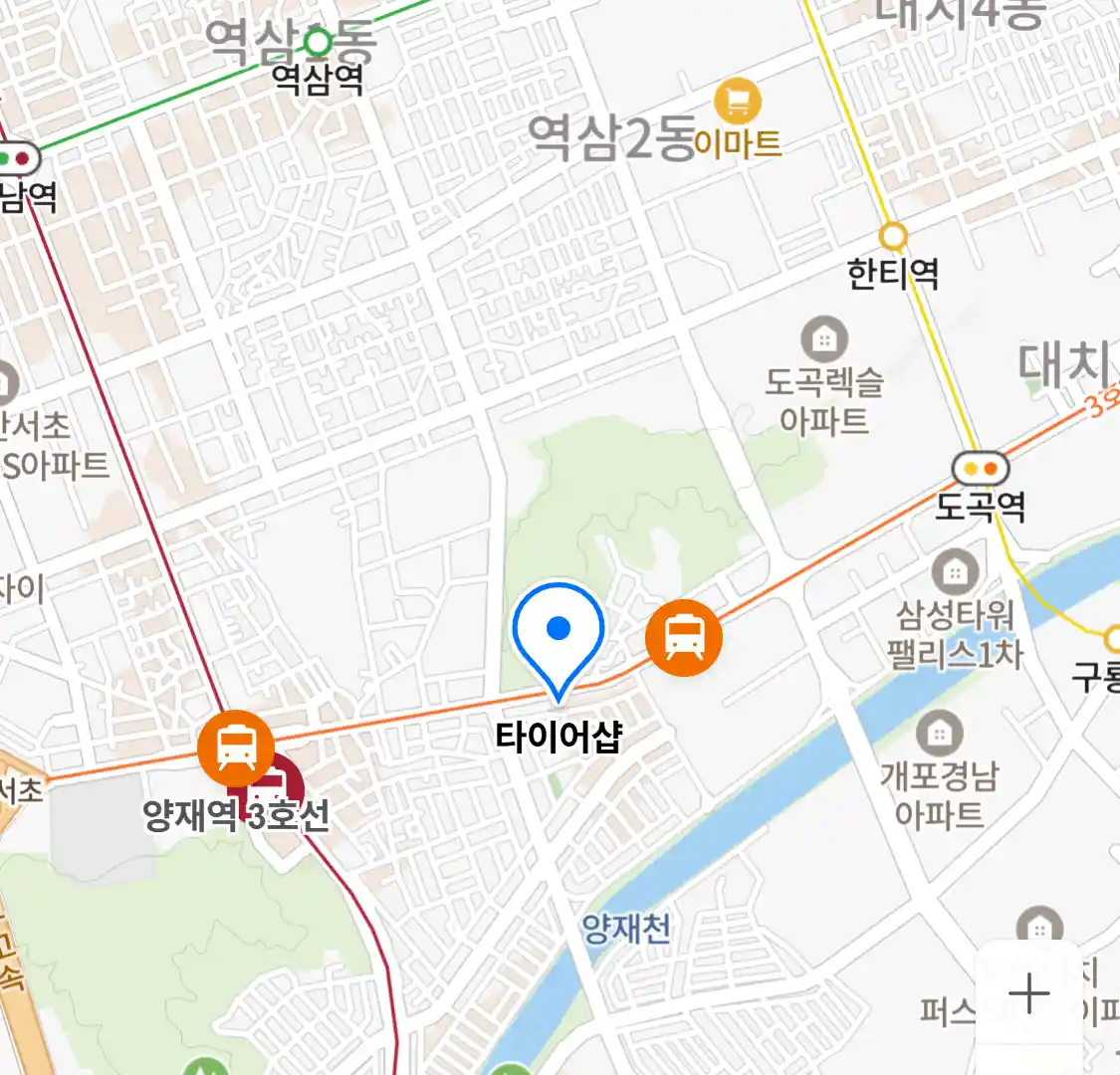Viewport: 1120px width, 1075px height.
Task: Select the 역삼역 station marker
Action: (x=318, y=43)
